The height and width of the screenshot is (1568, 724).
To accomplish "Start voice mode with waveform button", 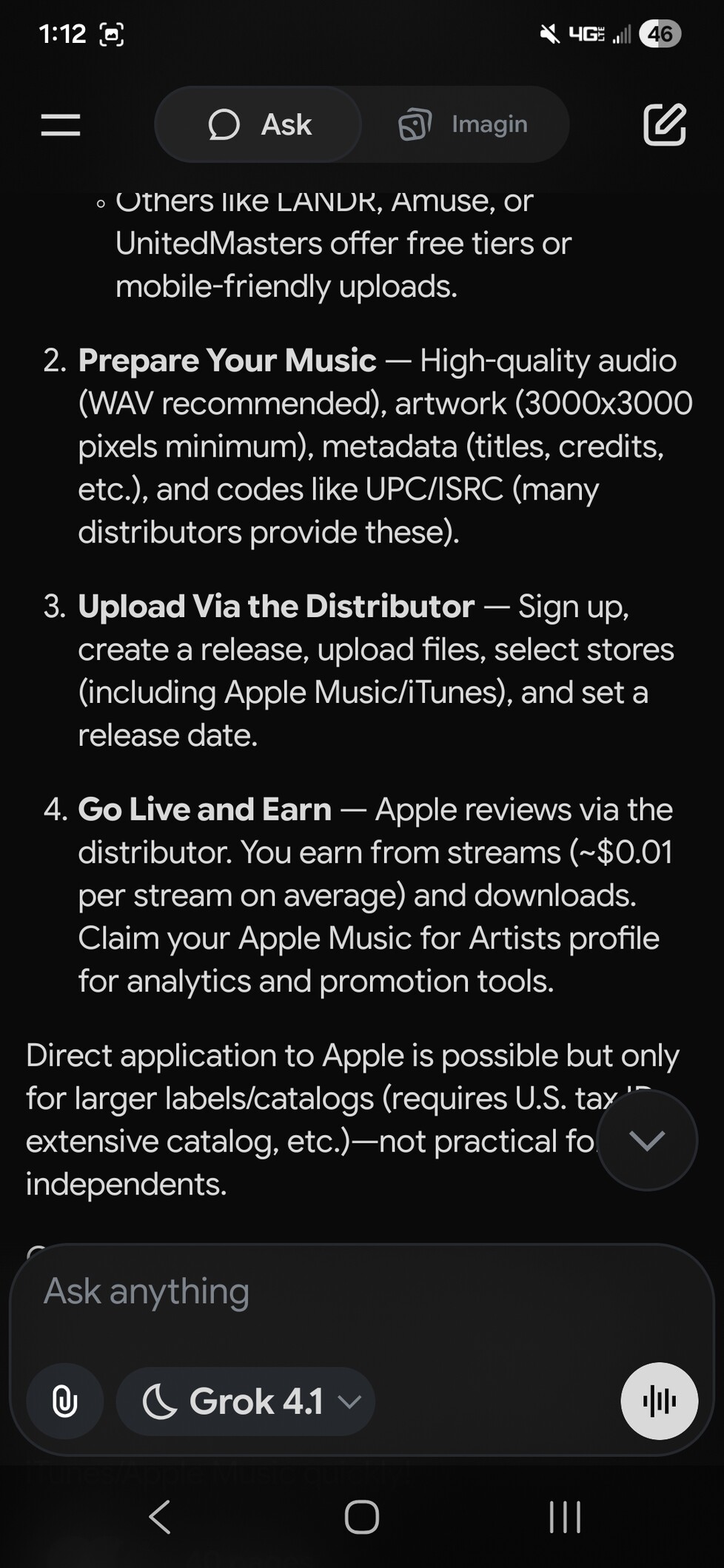I will click(659, 1401).
